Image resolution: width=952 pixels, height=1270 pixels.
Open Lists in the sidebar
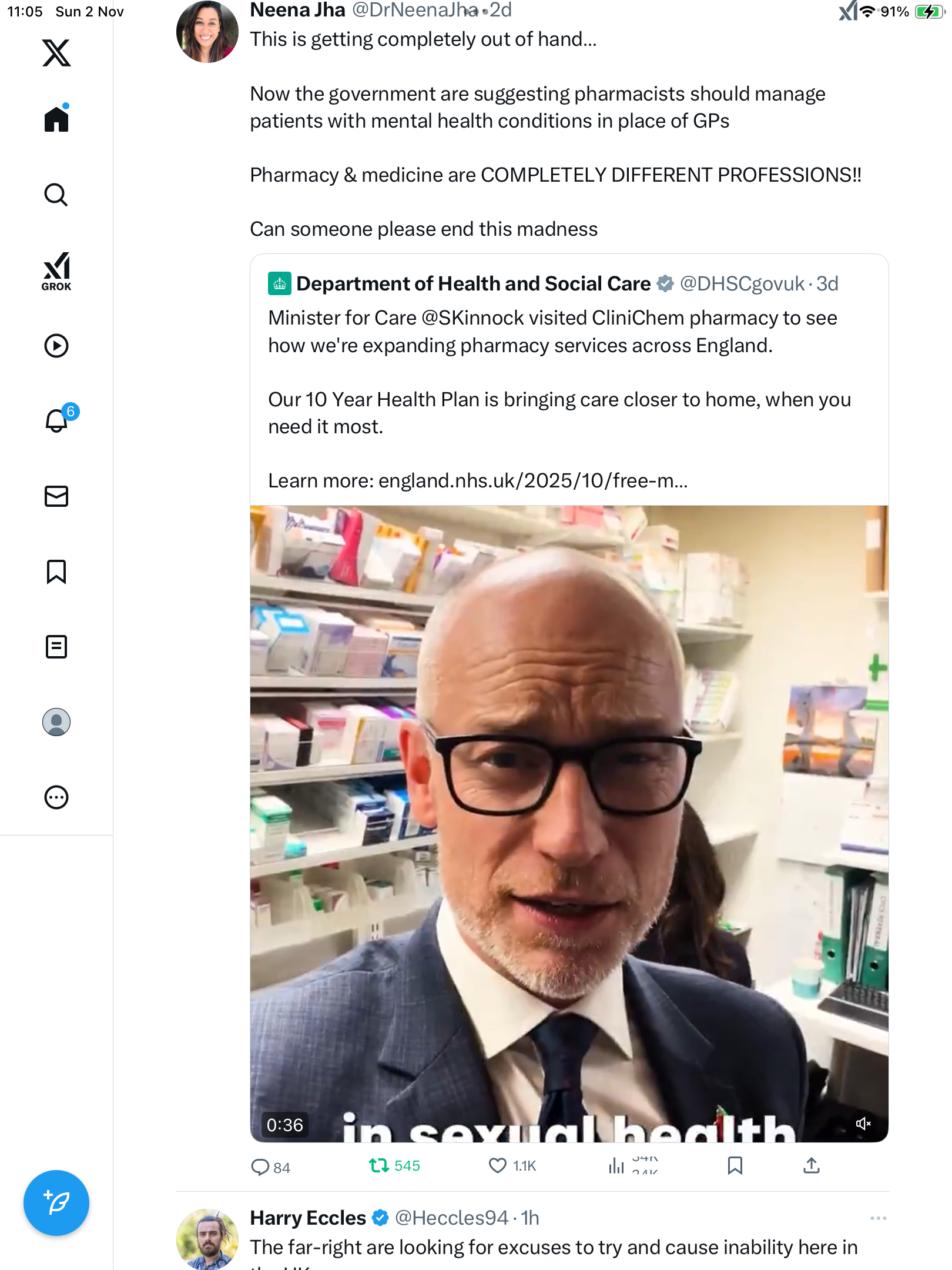click(56, 647)
